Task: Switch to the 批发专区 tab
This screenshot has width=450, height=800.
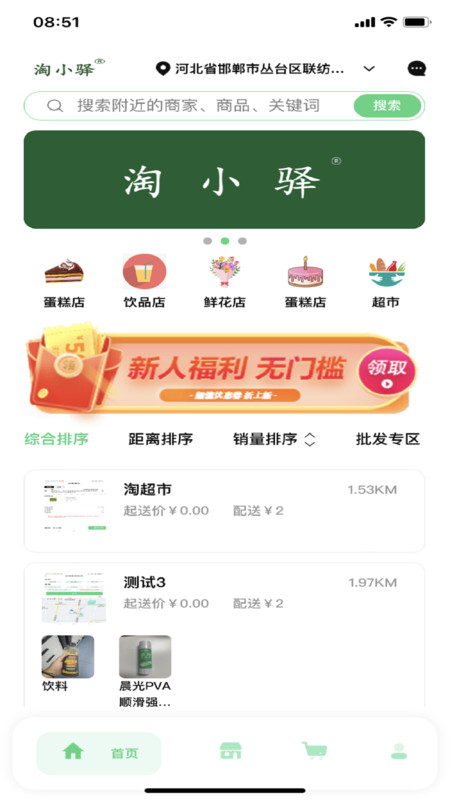Action: tap(388, 439)
